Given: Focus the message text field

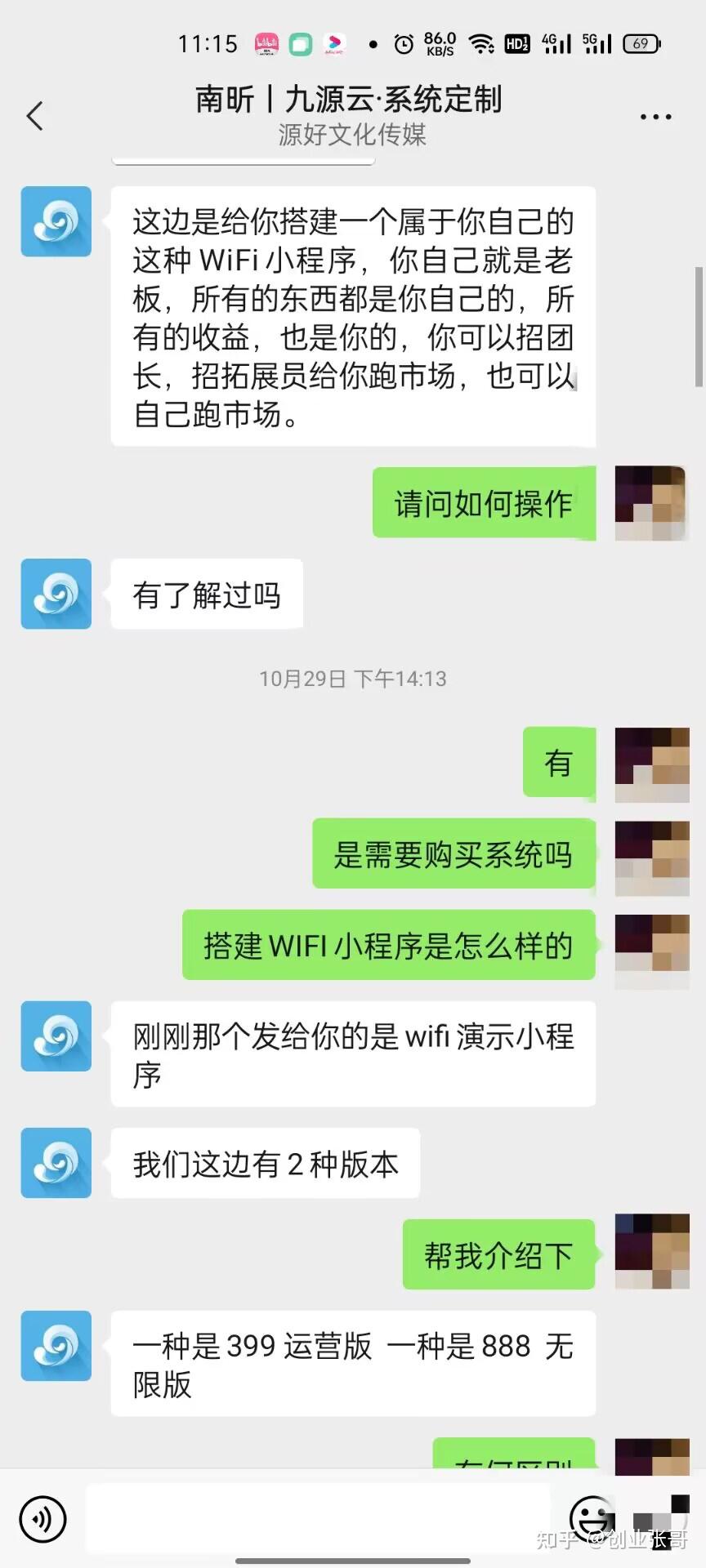Looking at the screenshot, I should pos(319,1519).
